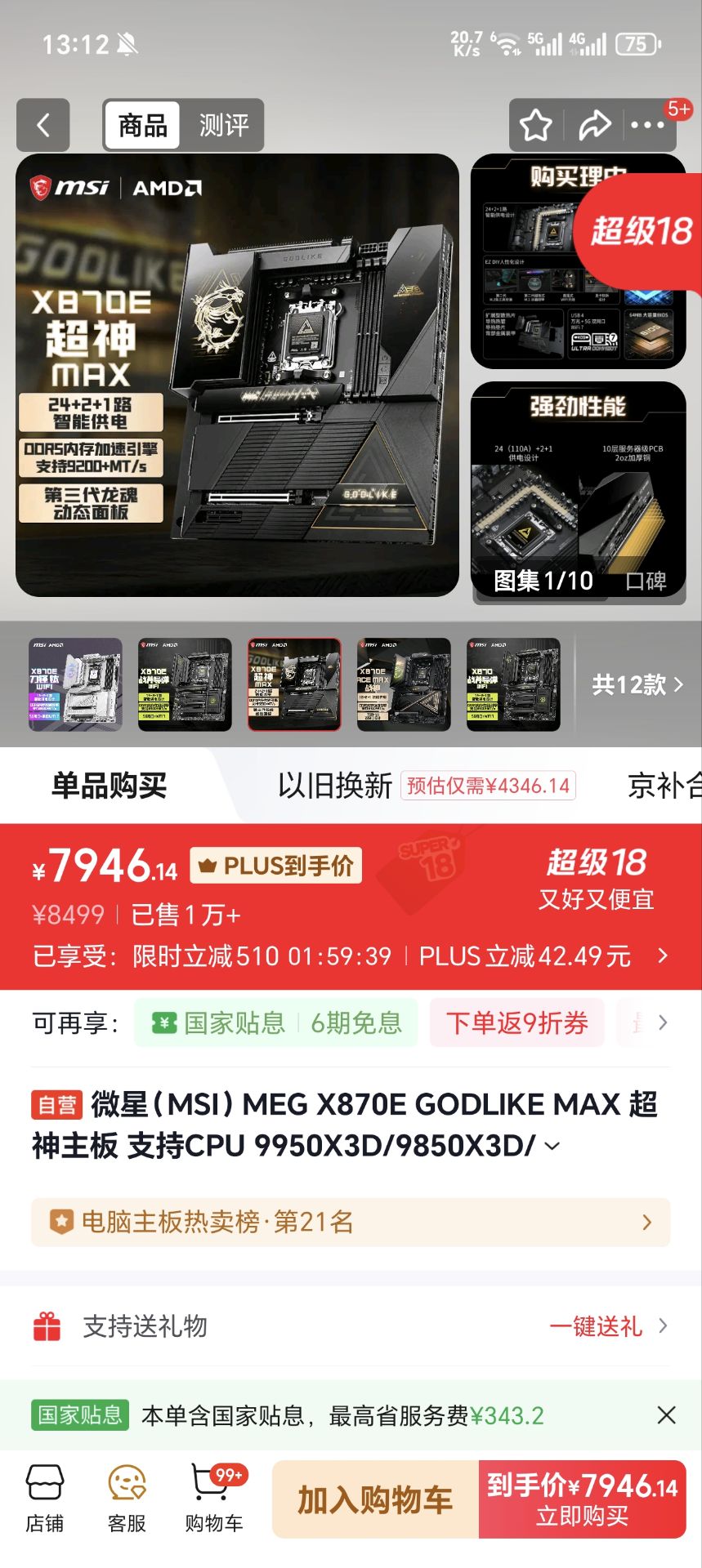Tap 立即购买 to buy now
The width and height of the screenshot is (702, 1568).
[582, 1499]
